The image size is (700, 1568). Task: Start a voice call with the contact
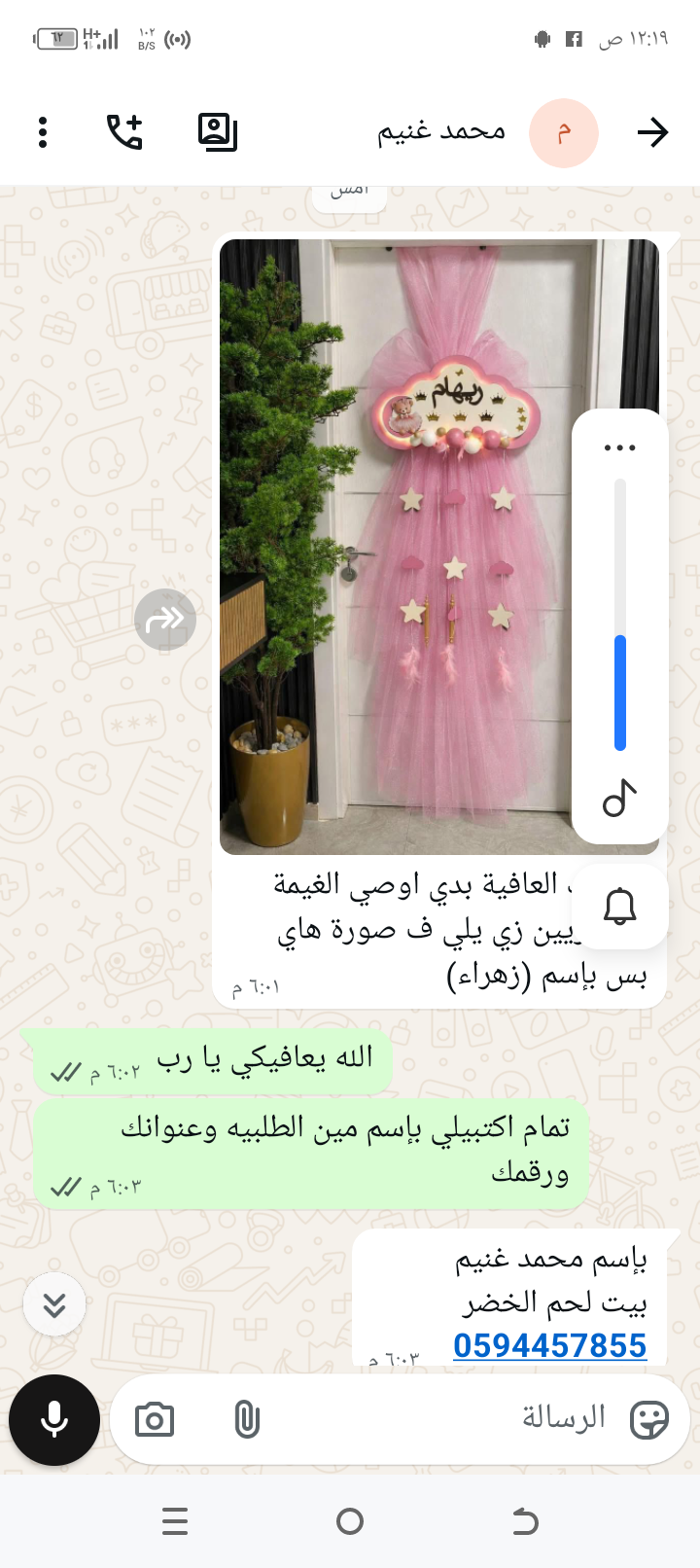124,131
